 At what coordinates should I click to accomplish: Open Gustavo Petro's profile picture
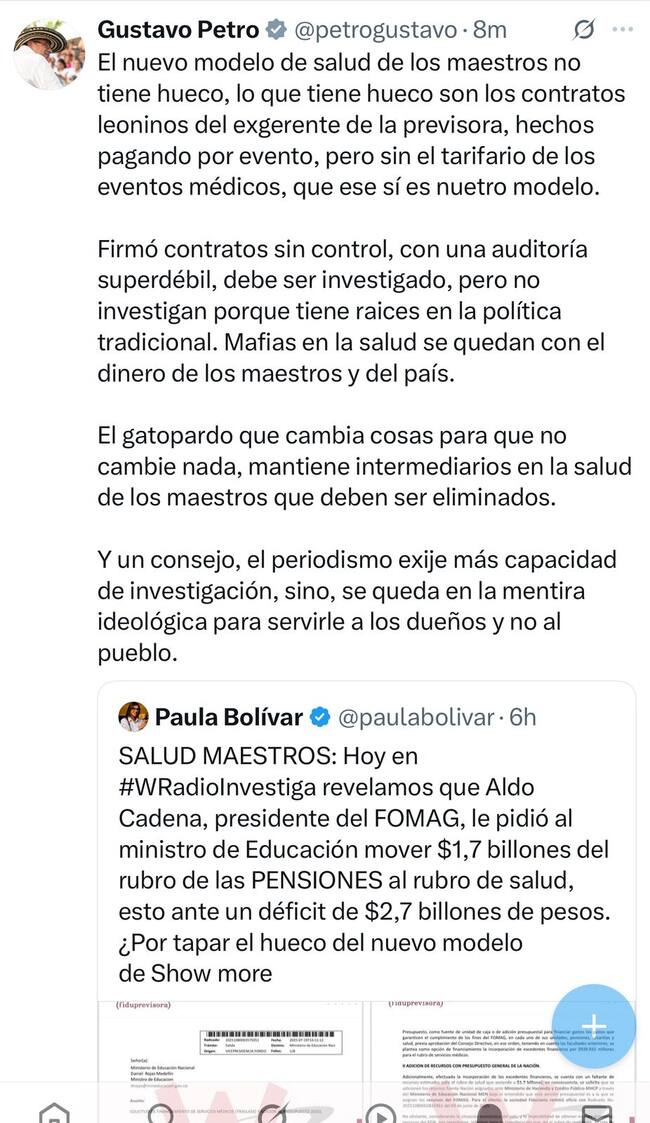coord(48,55)
